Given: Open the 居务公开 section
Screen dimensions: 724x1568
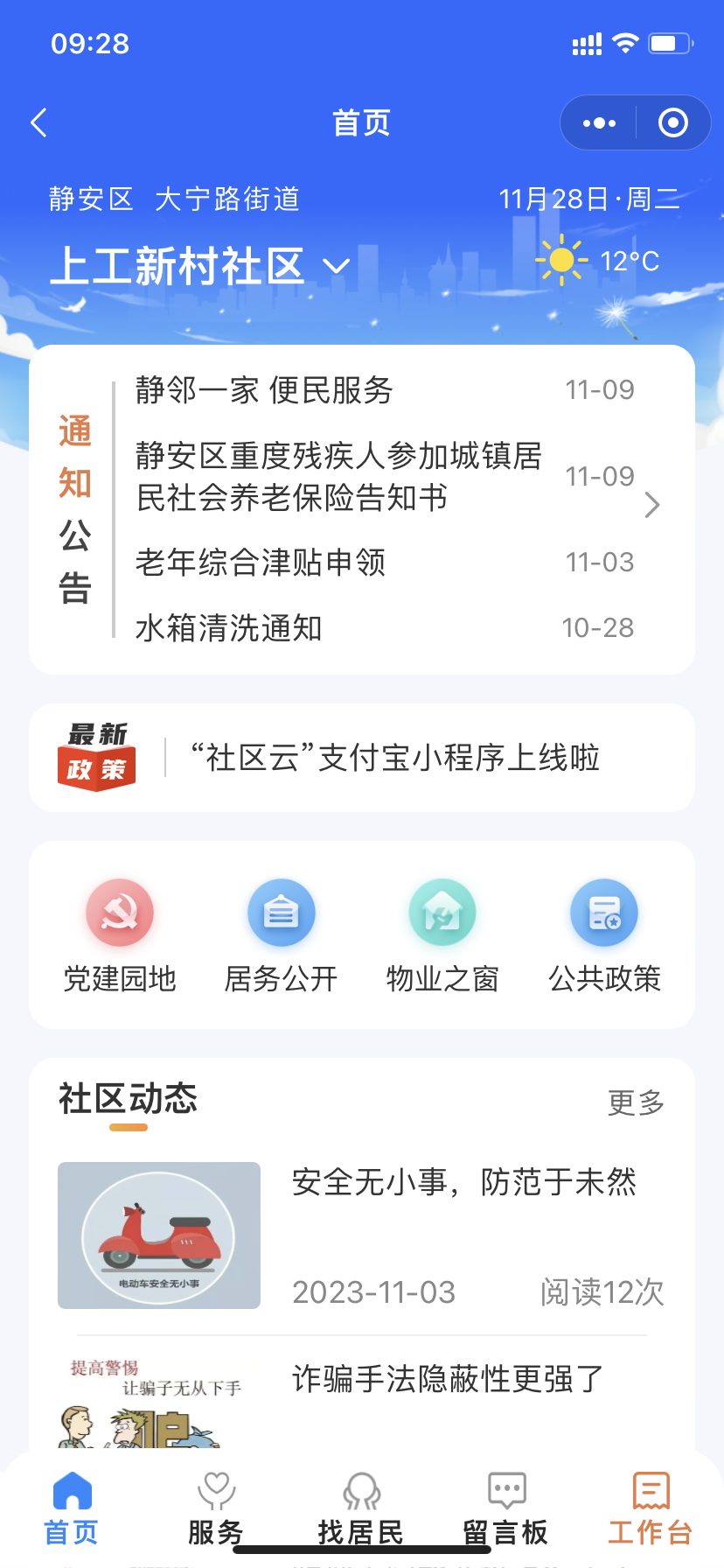Looking at the screenshot, I should (x=281, y=936).
